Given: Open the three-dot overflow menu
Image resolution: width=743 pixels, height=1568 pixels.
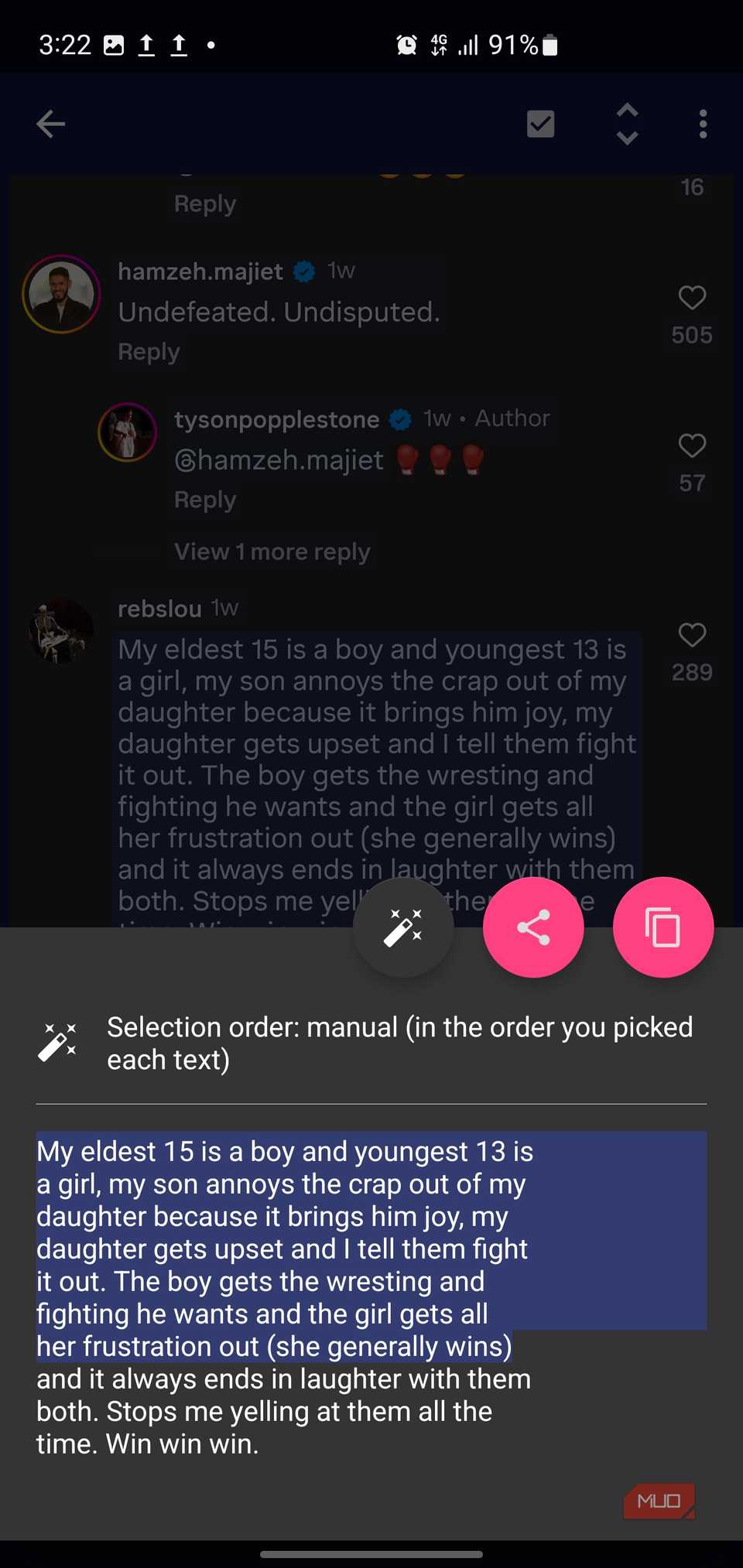Looking at the screenshot, I should coord(703,124).
